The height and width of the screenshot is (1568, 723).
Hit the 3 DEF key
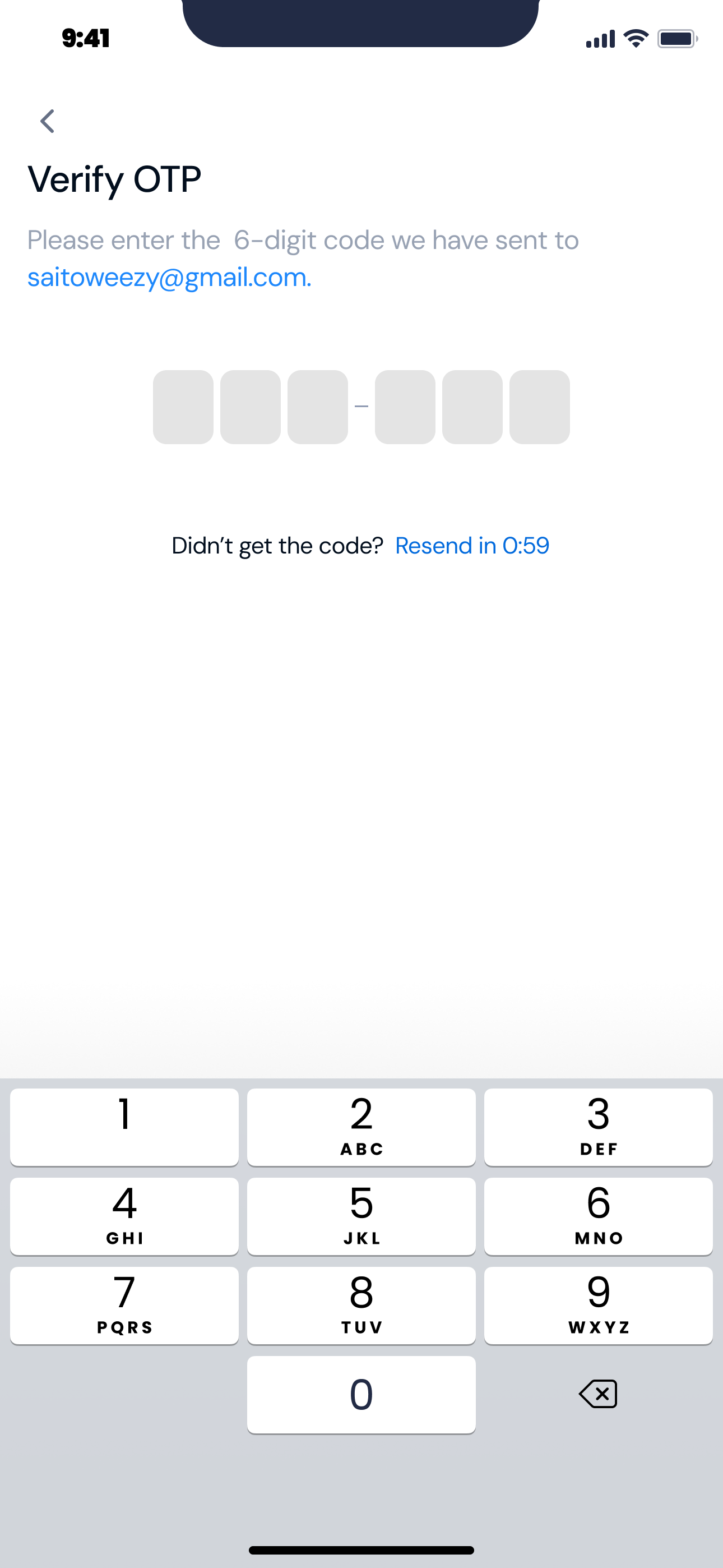pyautogui.click(x=598, y=1127)
